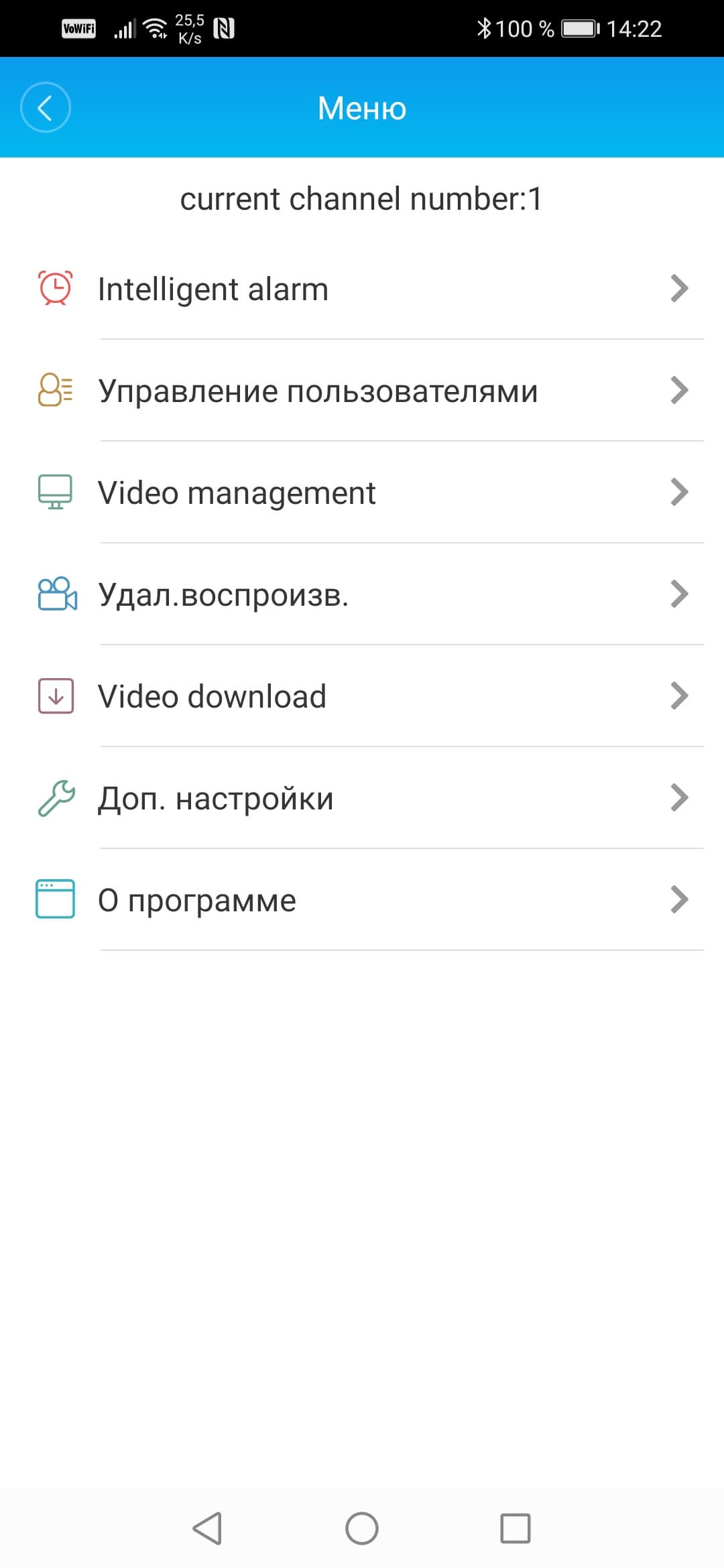724x1568 pixels.
Task: Open Удал.воспроизв. playback
Action: pyautogui.click(x=362, y=594)
